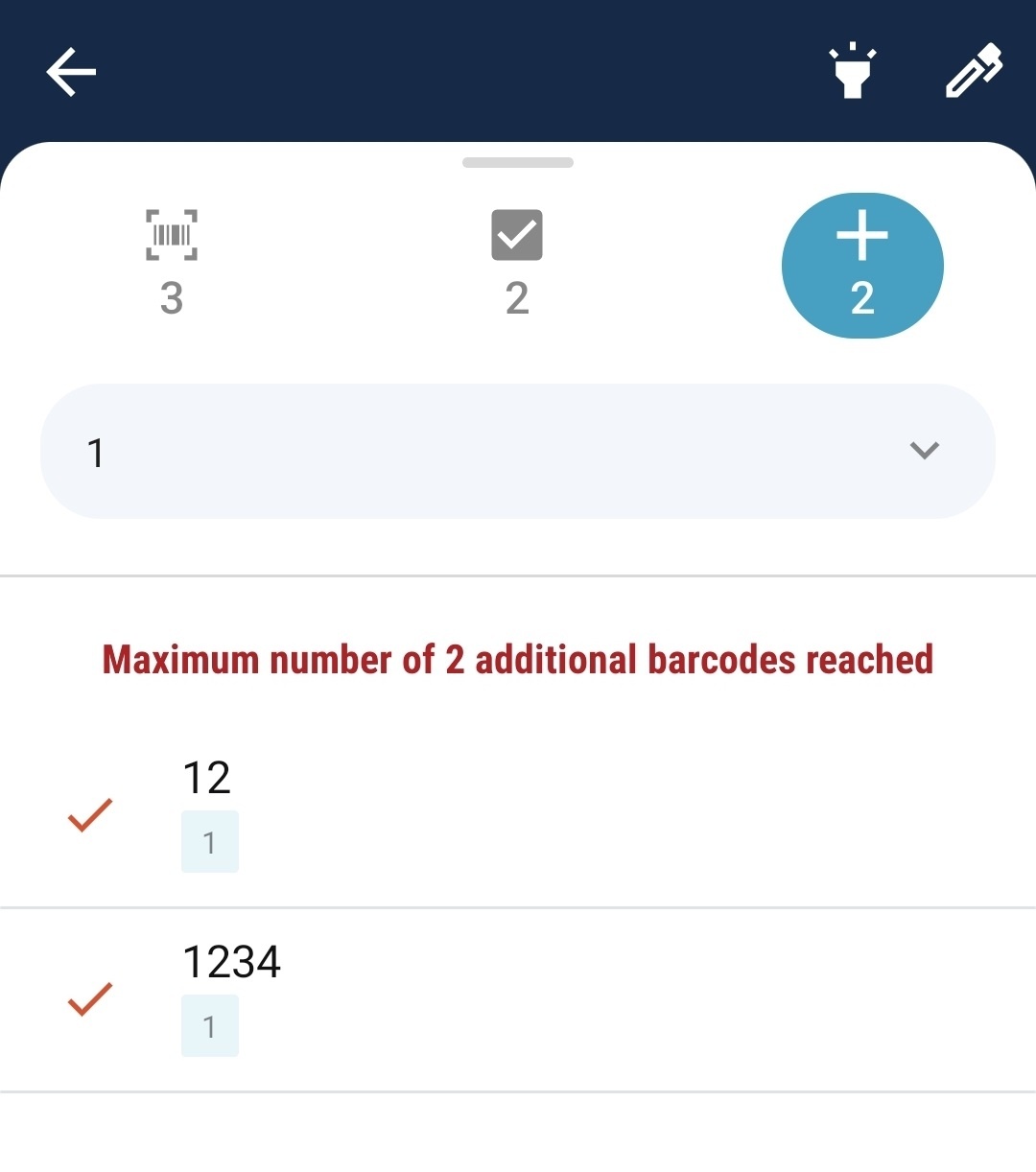
Task: Open barcode entry 12
Action: pos(518,815)
